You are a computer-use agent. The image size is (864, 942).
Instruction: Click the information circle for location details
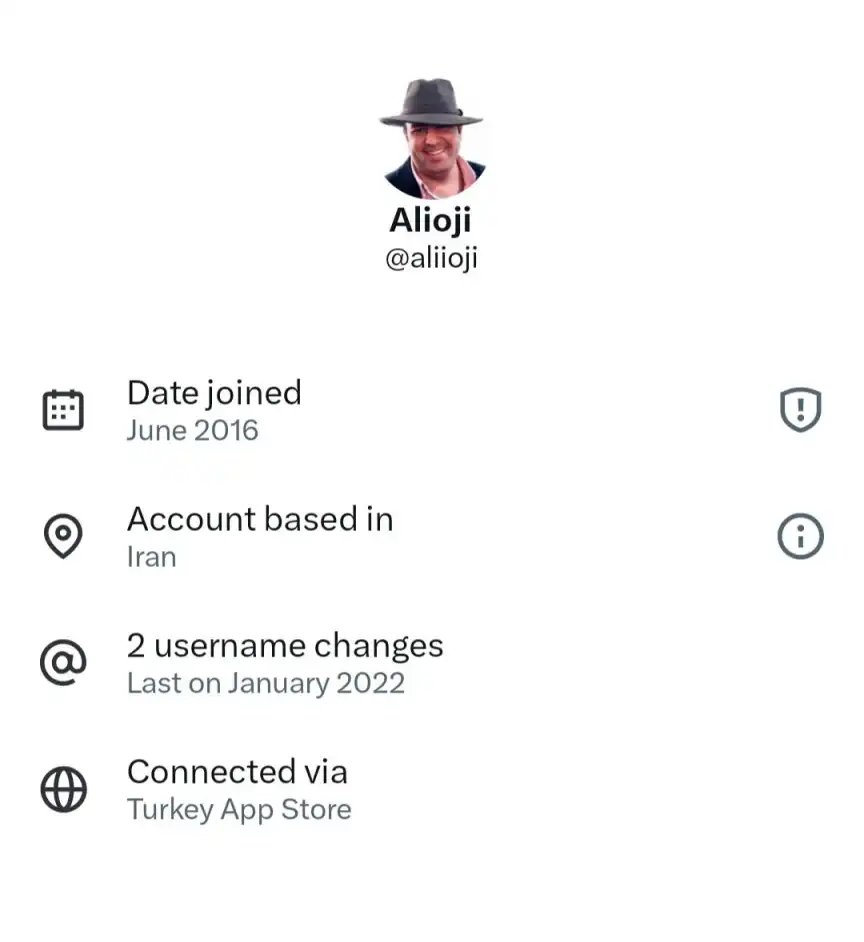tap(800, 536)
